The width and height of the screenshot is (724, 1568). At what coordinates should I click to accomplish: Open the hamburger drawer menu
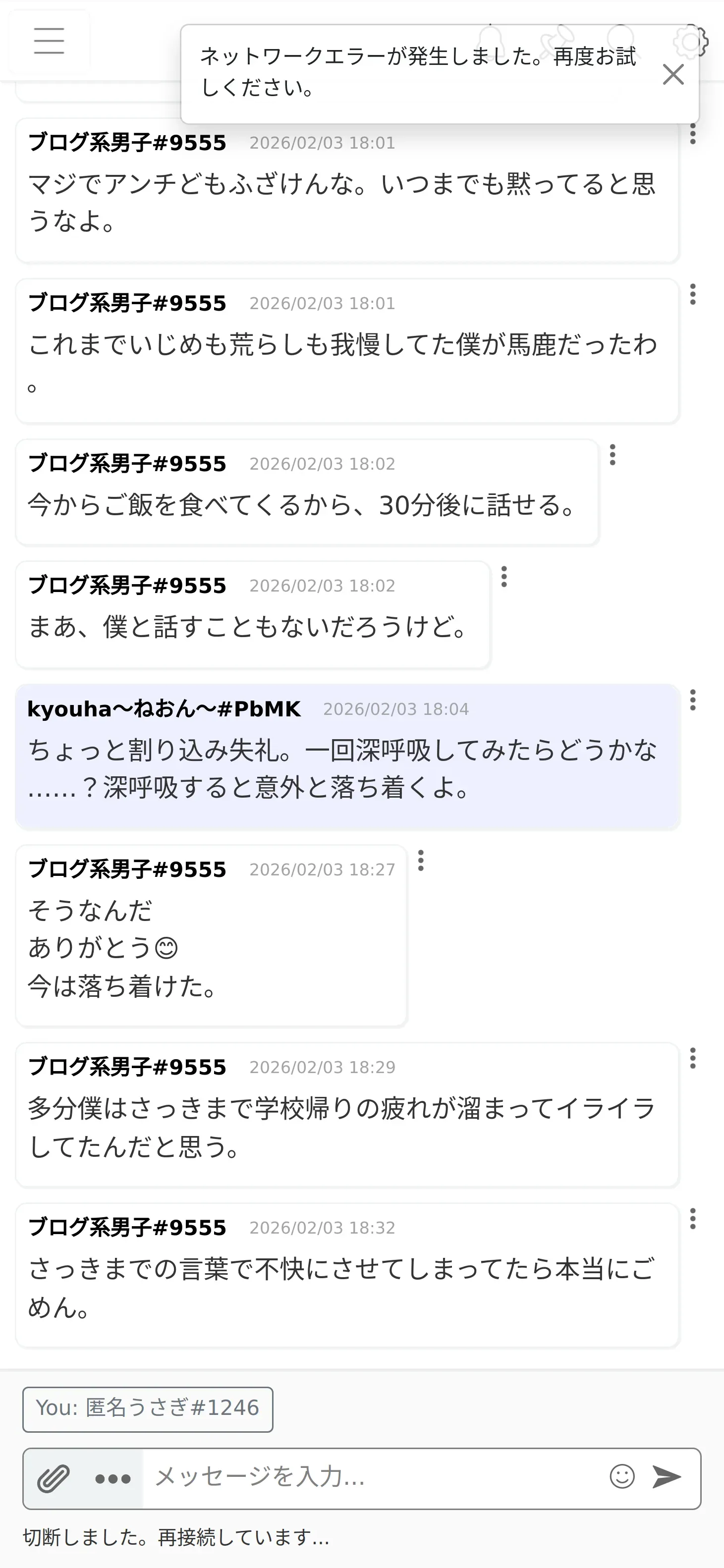(49, 41)
